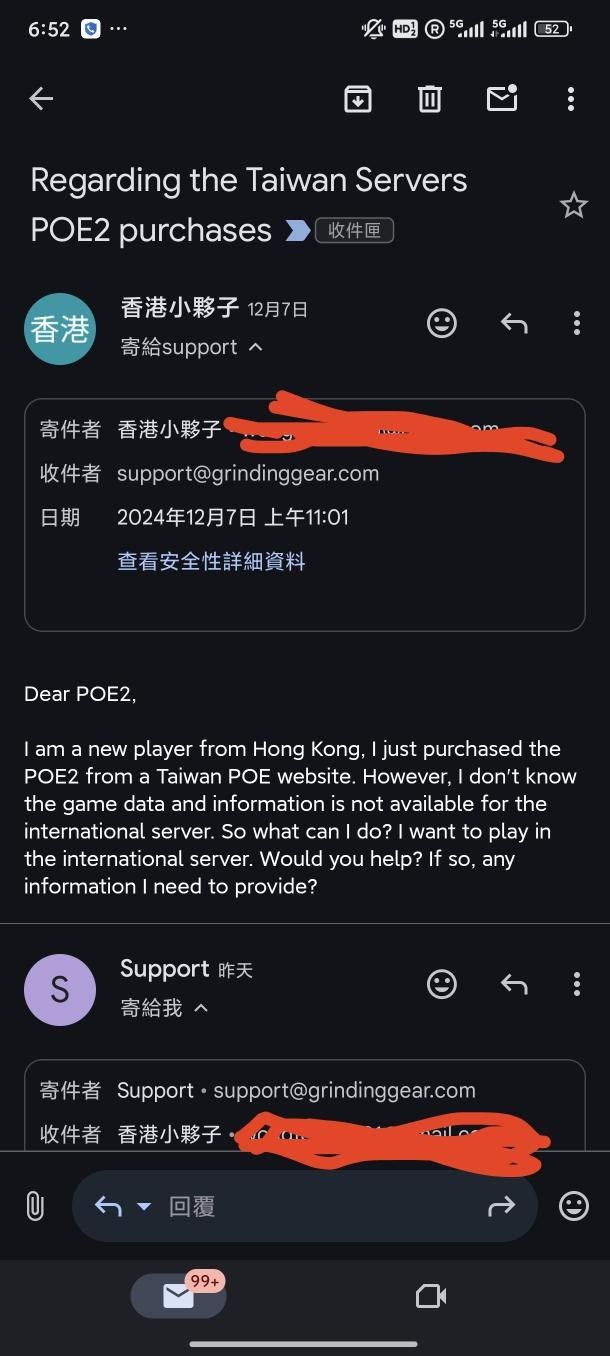Open more options for 香港小夥子's message
This screenshot has height=1356, width=610.
coord(577,323)
